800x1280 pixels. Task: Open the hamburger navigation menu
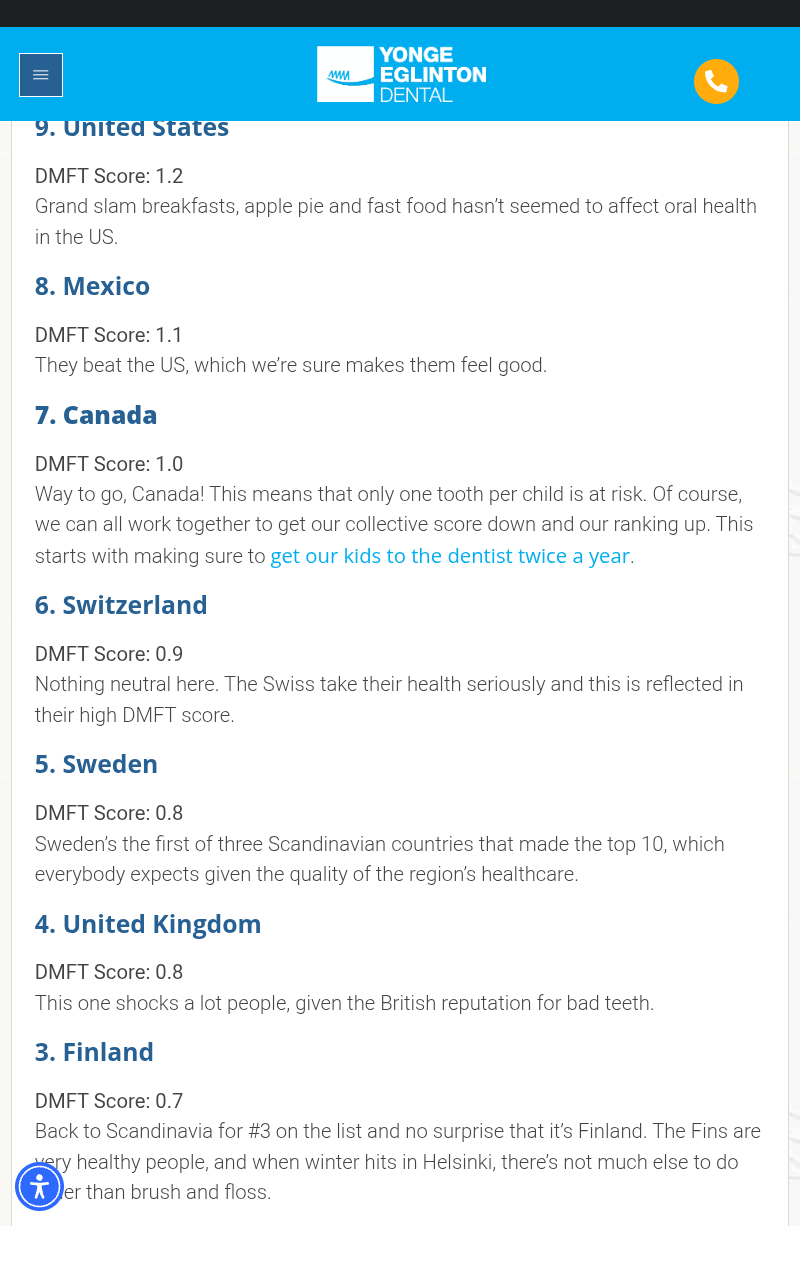[x=41, y=75]
